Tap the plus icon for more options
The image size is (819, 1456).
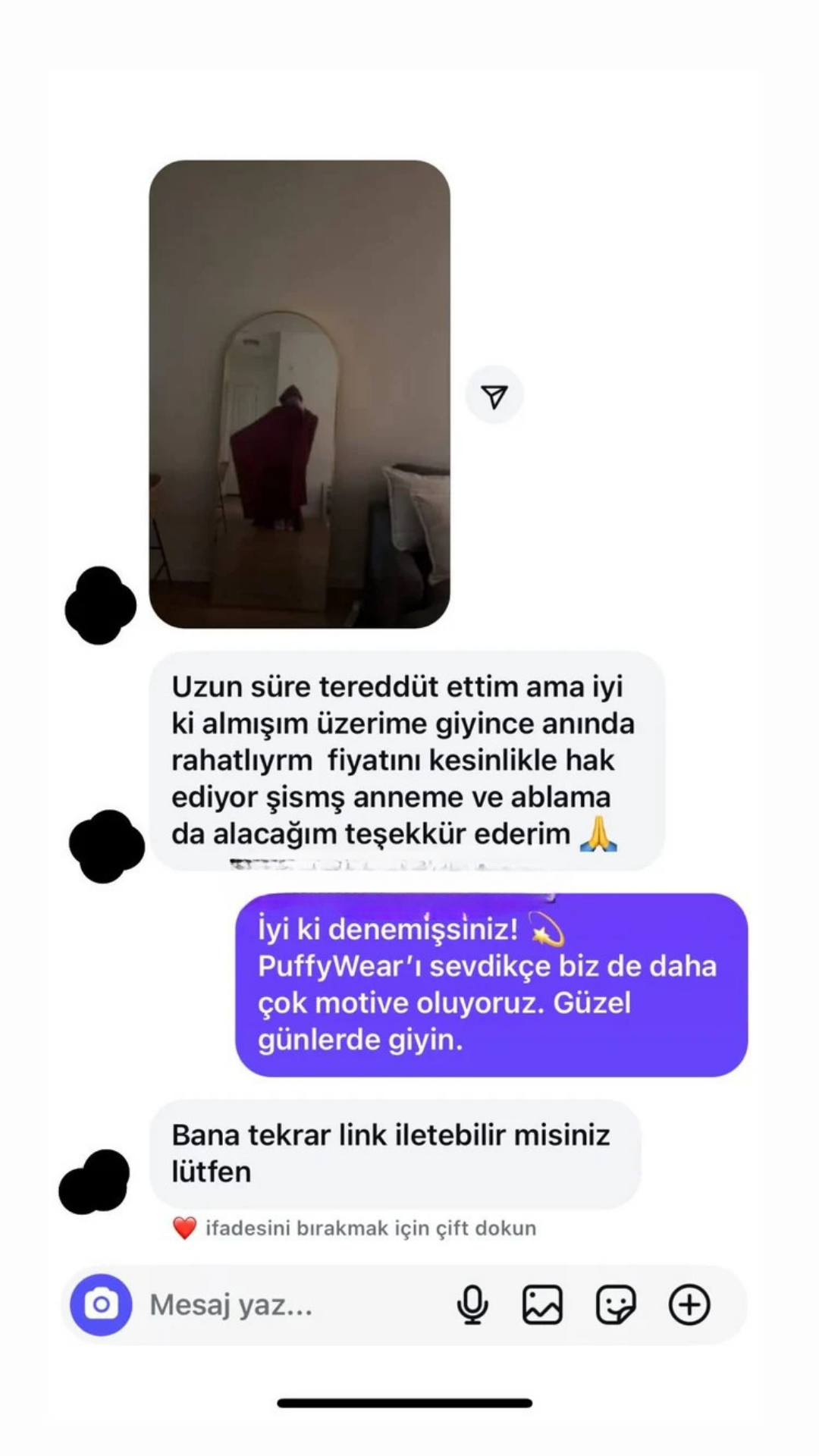[x=689, y=1305]
